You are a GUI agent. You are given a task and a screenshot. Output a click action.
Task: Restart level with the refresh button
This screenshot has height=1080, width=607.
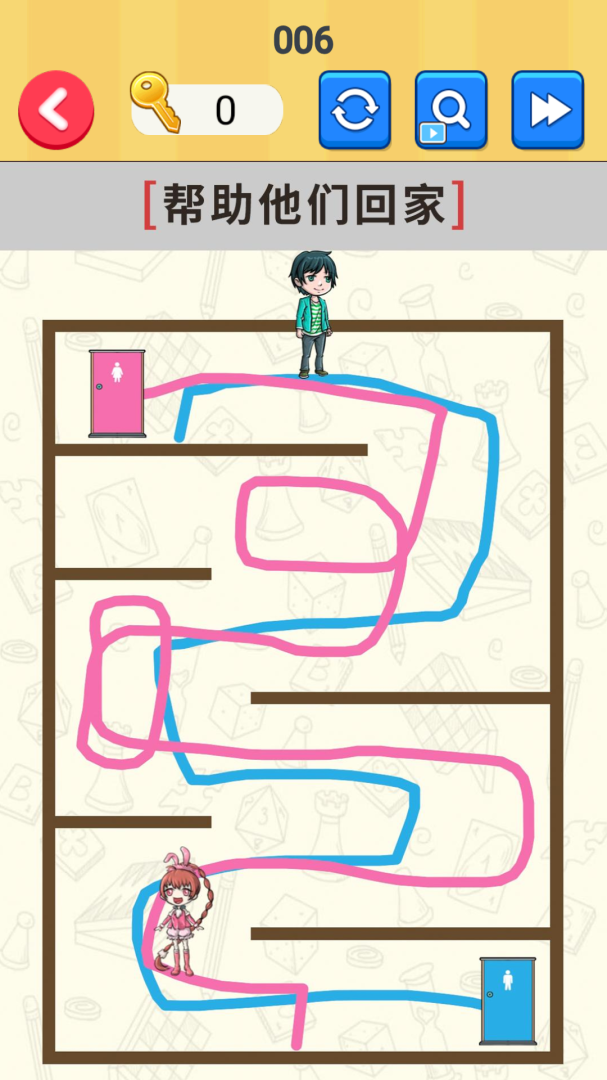(x=354, y=110)
